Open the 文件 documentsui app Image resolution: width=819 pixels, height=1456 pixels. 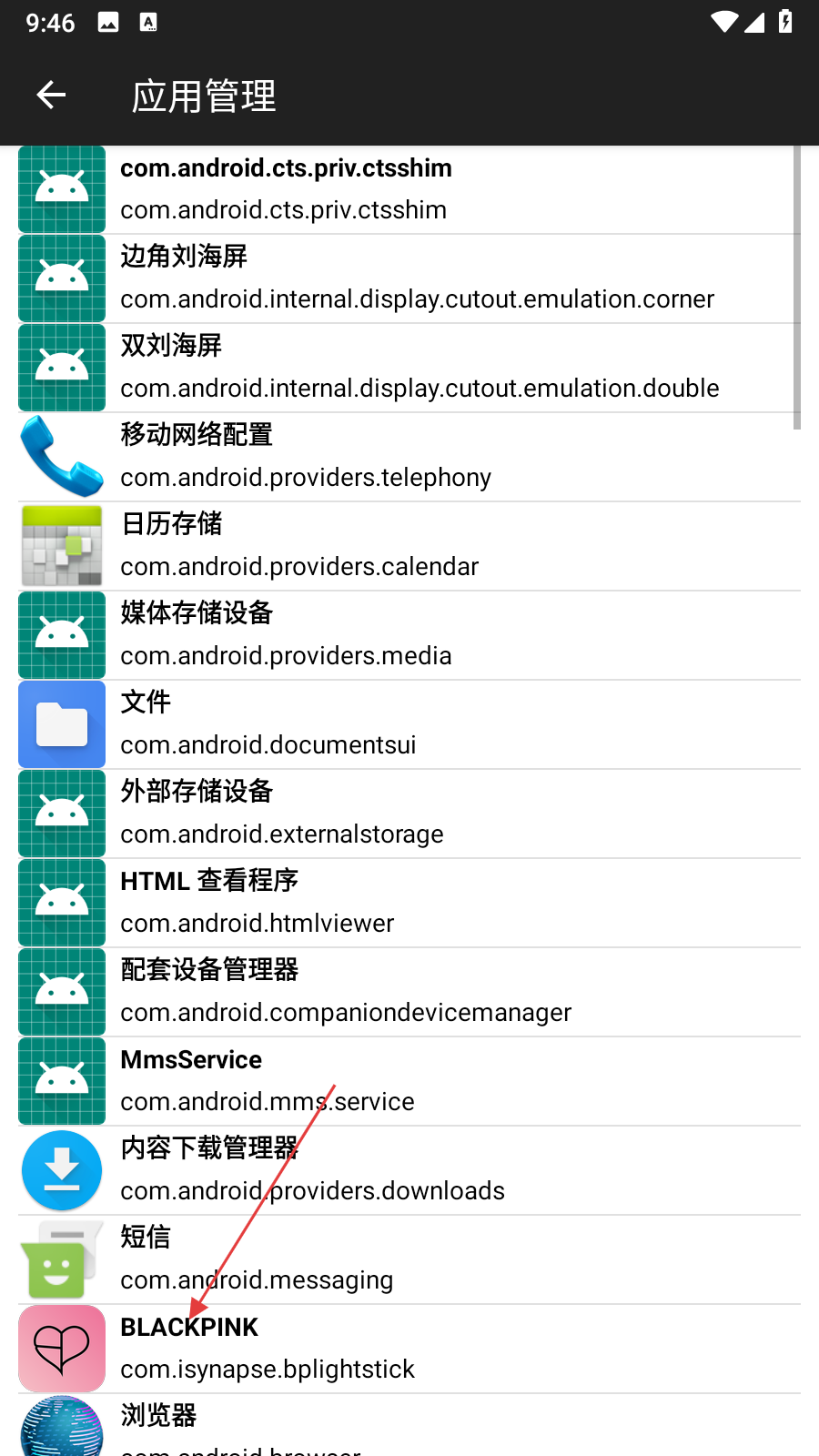(x=409, y=724)
